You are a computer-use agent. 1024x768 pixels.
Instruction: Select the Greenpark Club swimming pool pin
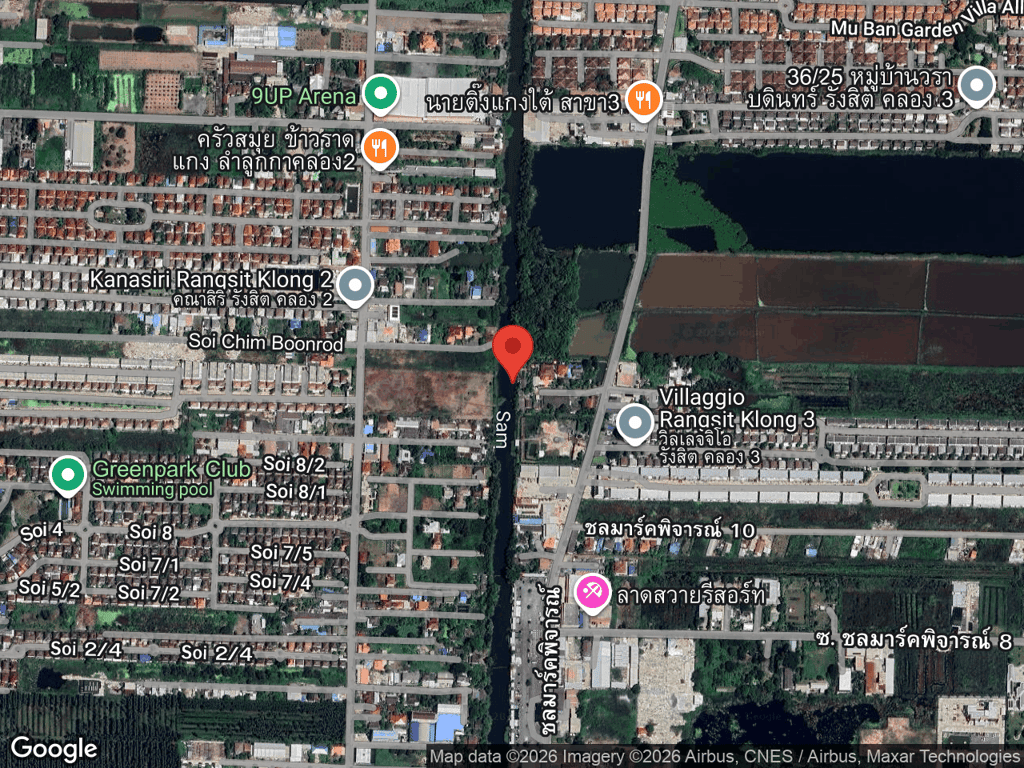(68, 476)
